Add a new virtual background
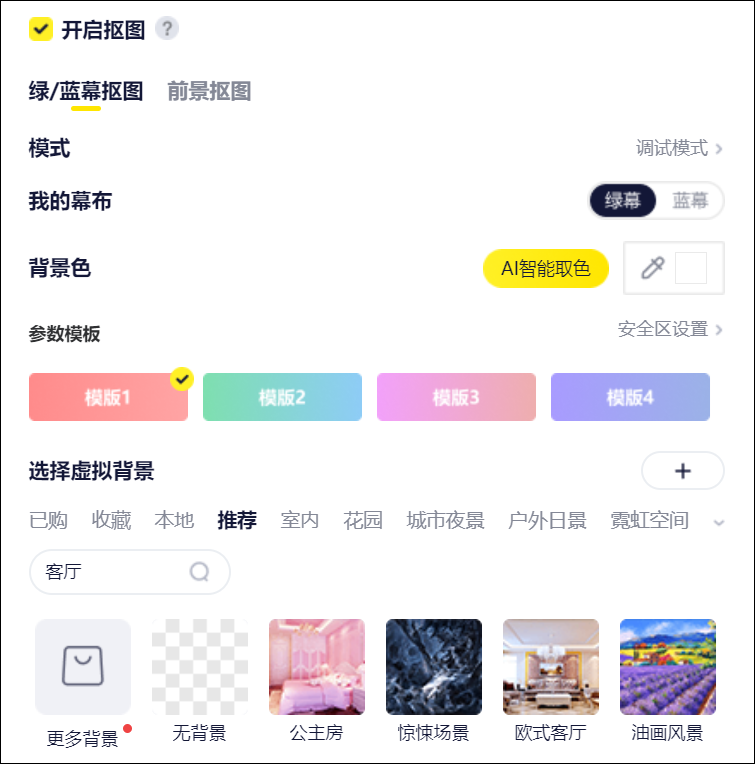 tap(682, 471)
